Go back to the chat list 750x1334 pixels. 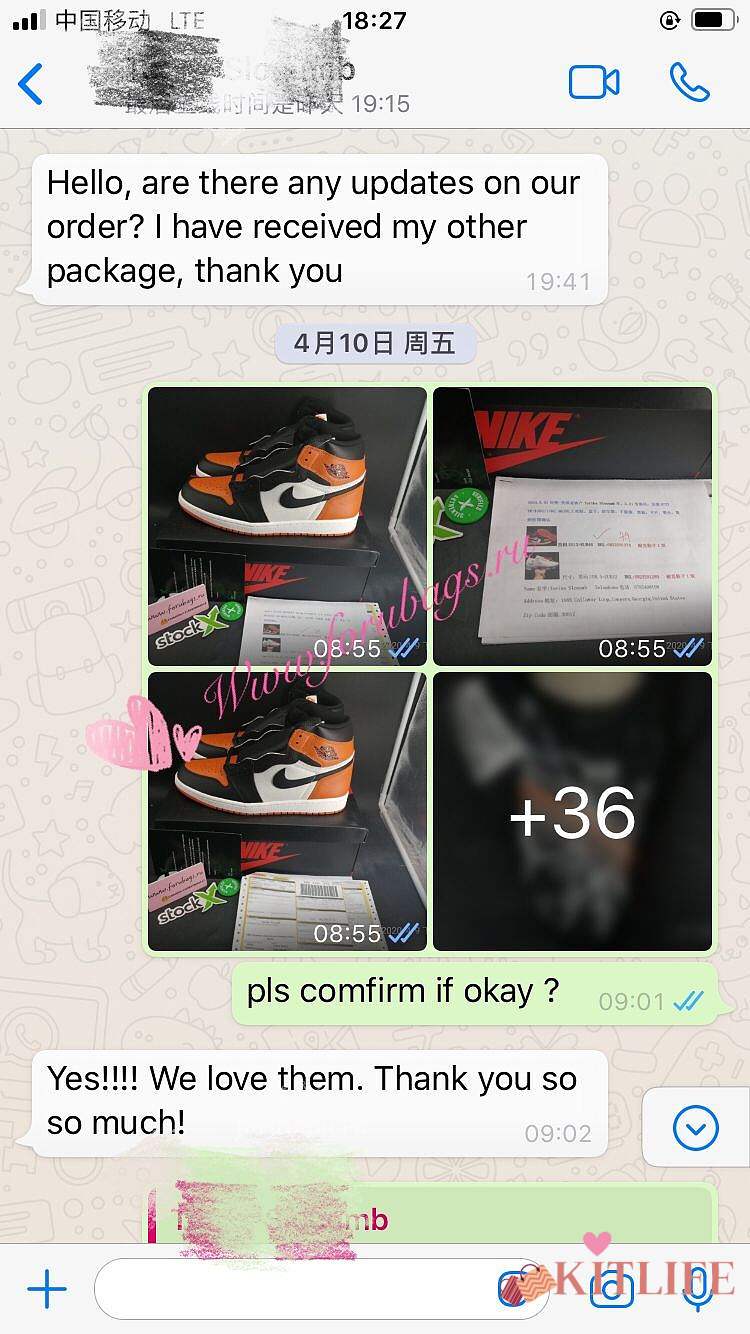point(32,84)
